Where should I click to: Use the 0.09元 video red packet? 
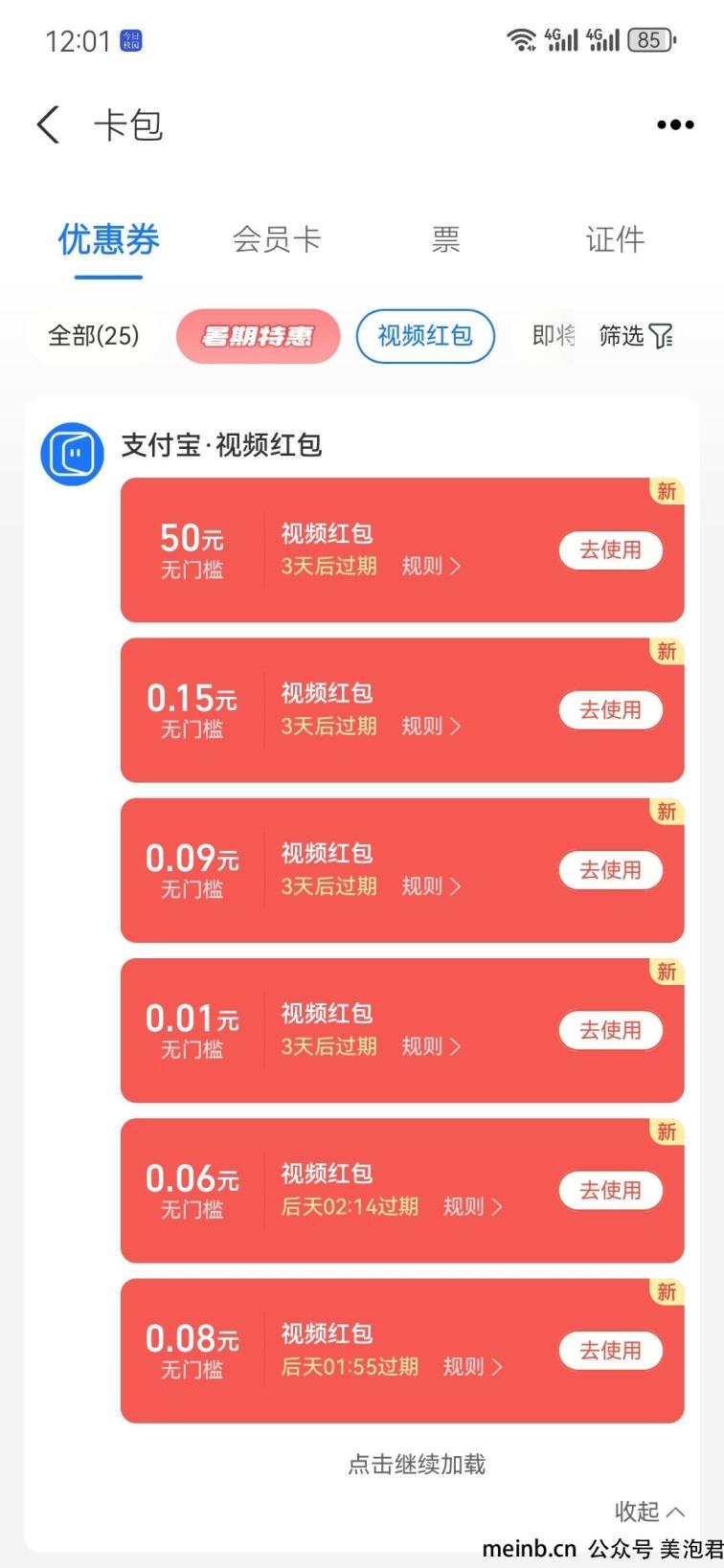tap(610, 870)
